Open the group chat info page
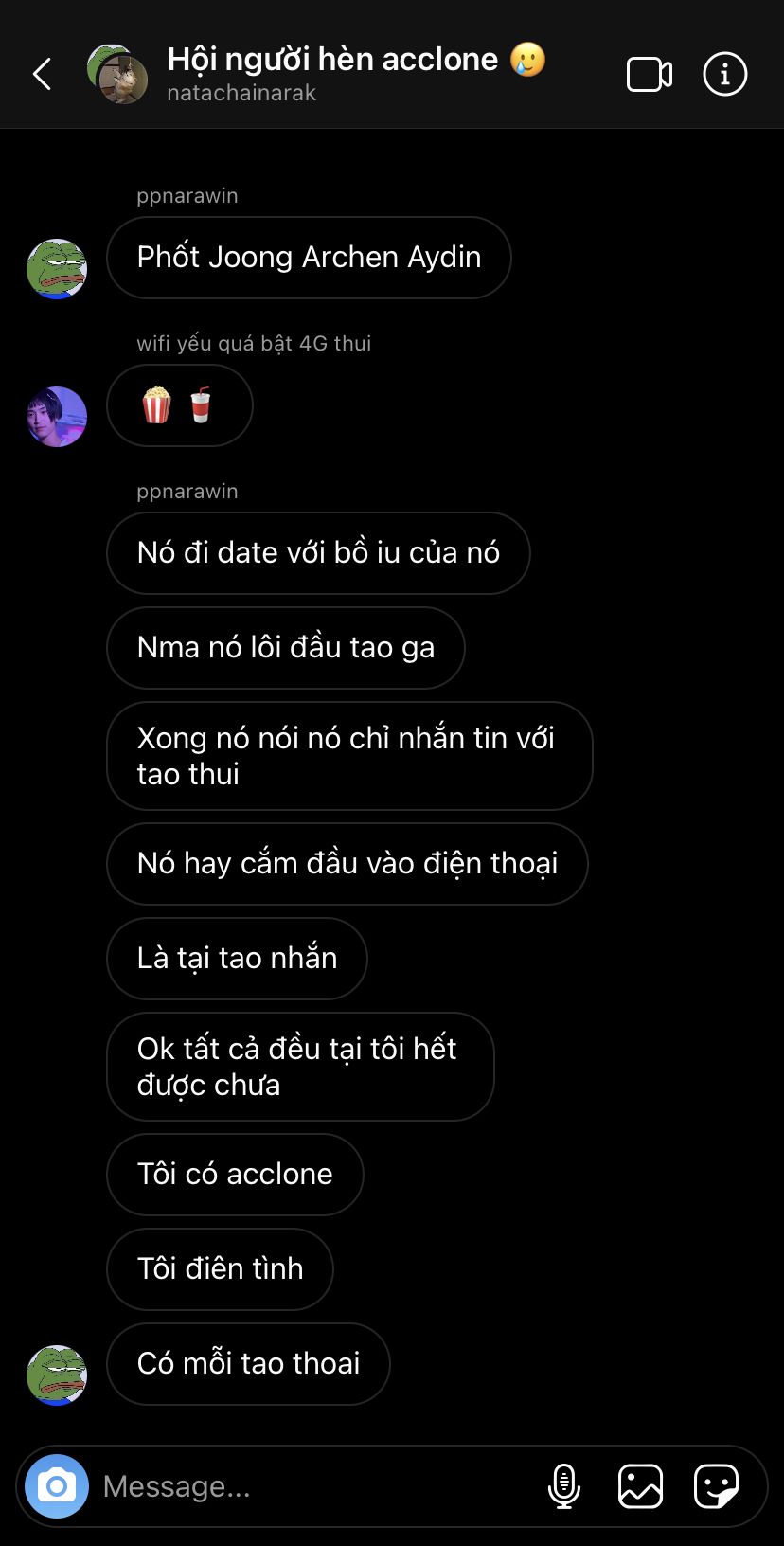The image size is (784, 1546). pyautogui.click(x=725, y=74)
